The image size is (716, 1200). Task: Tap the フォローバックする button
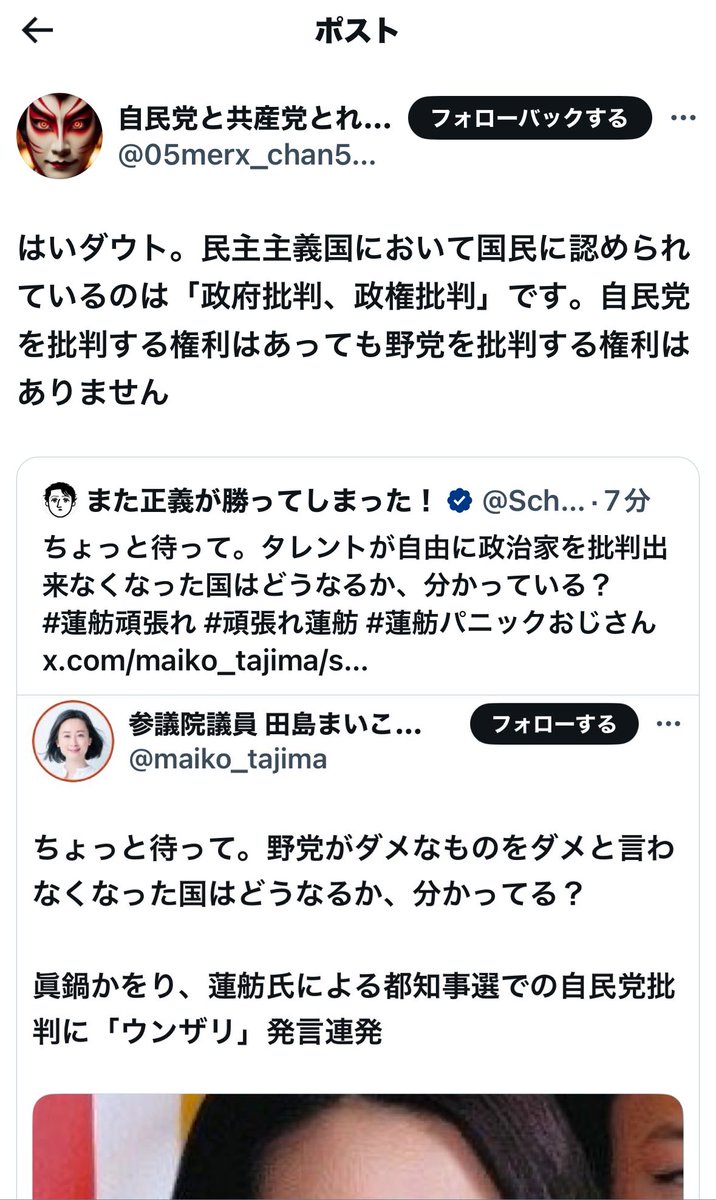pyautogui.click(x=529, y=118)
